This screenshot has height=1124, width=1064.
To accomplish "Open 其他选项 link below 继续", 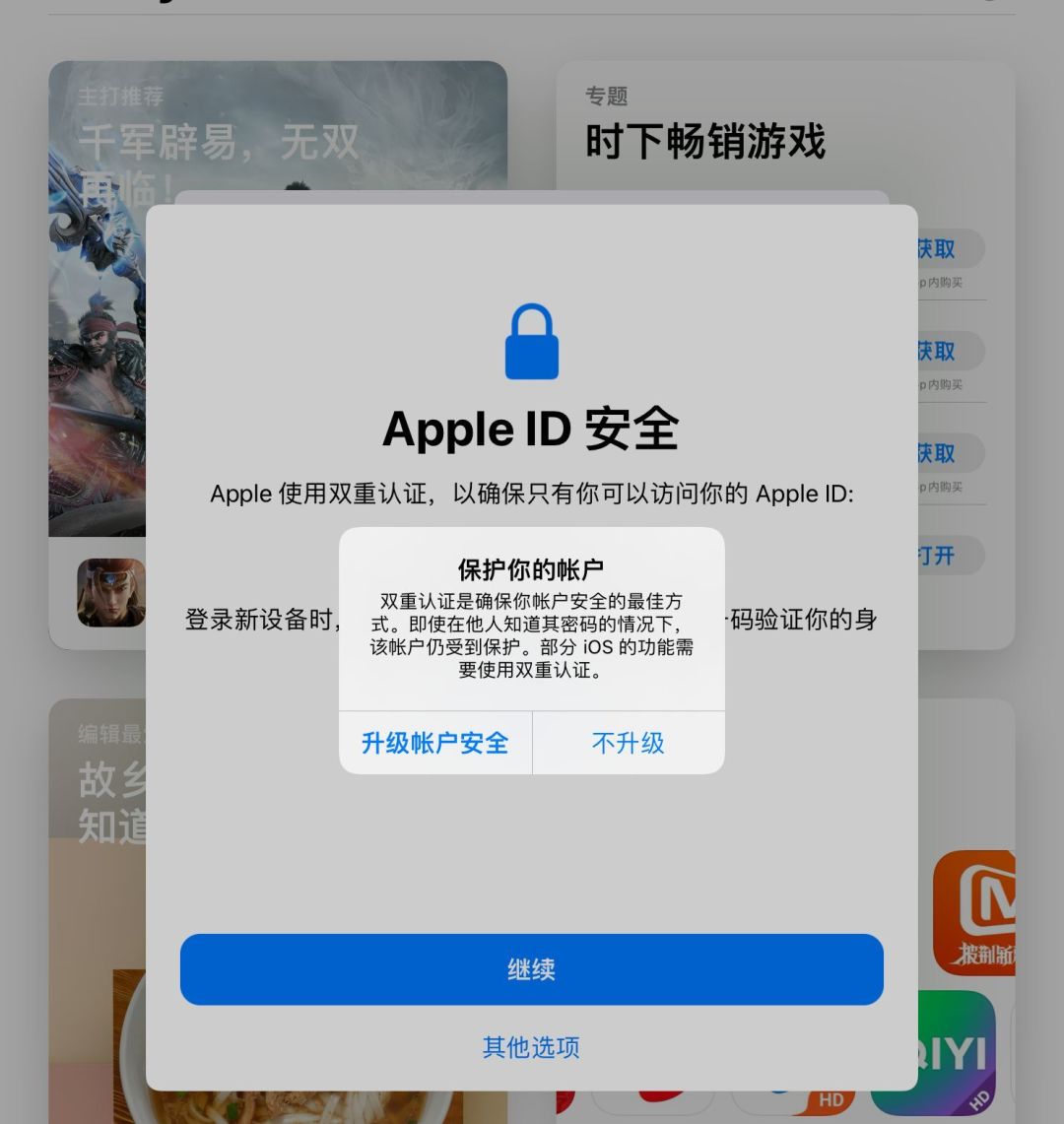I will coord(532,1047).
